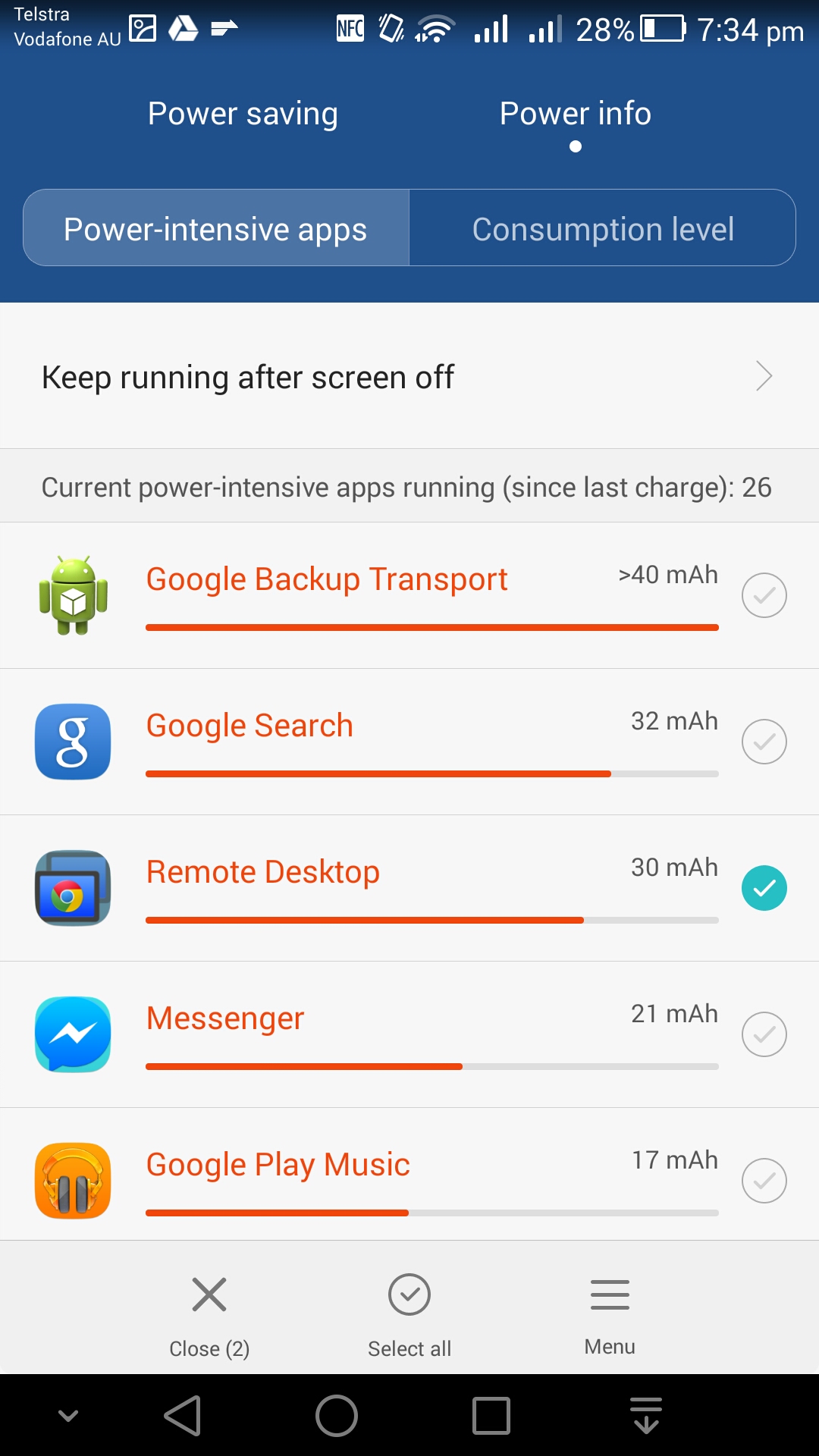
Task: Tick the Messenger checkbox
Action: point(764,1034)
